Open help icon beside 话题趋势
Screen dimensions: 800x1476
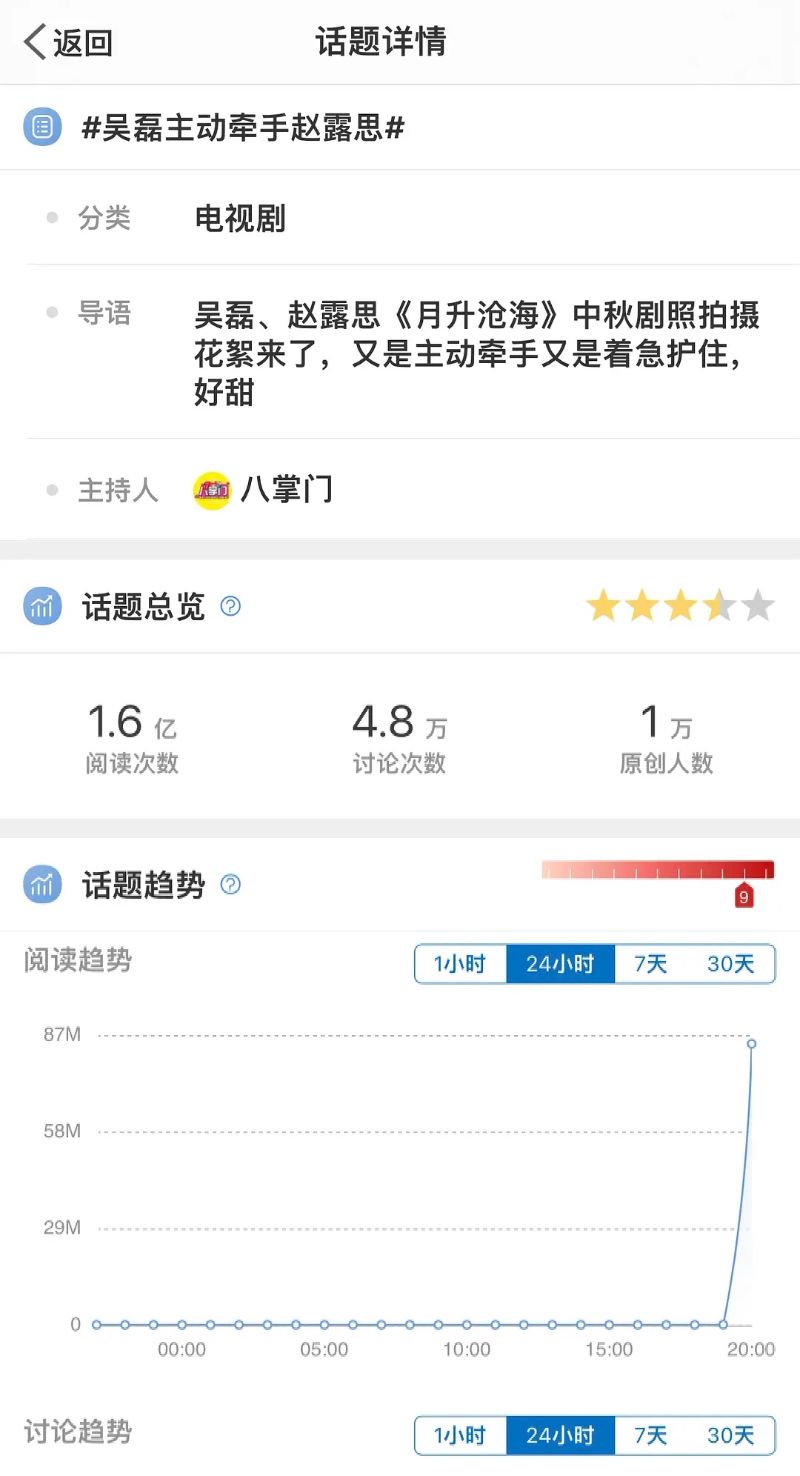[231, 884]
